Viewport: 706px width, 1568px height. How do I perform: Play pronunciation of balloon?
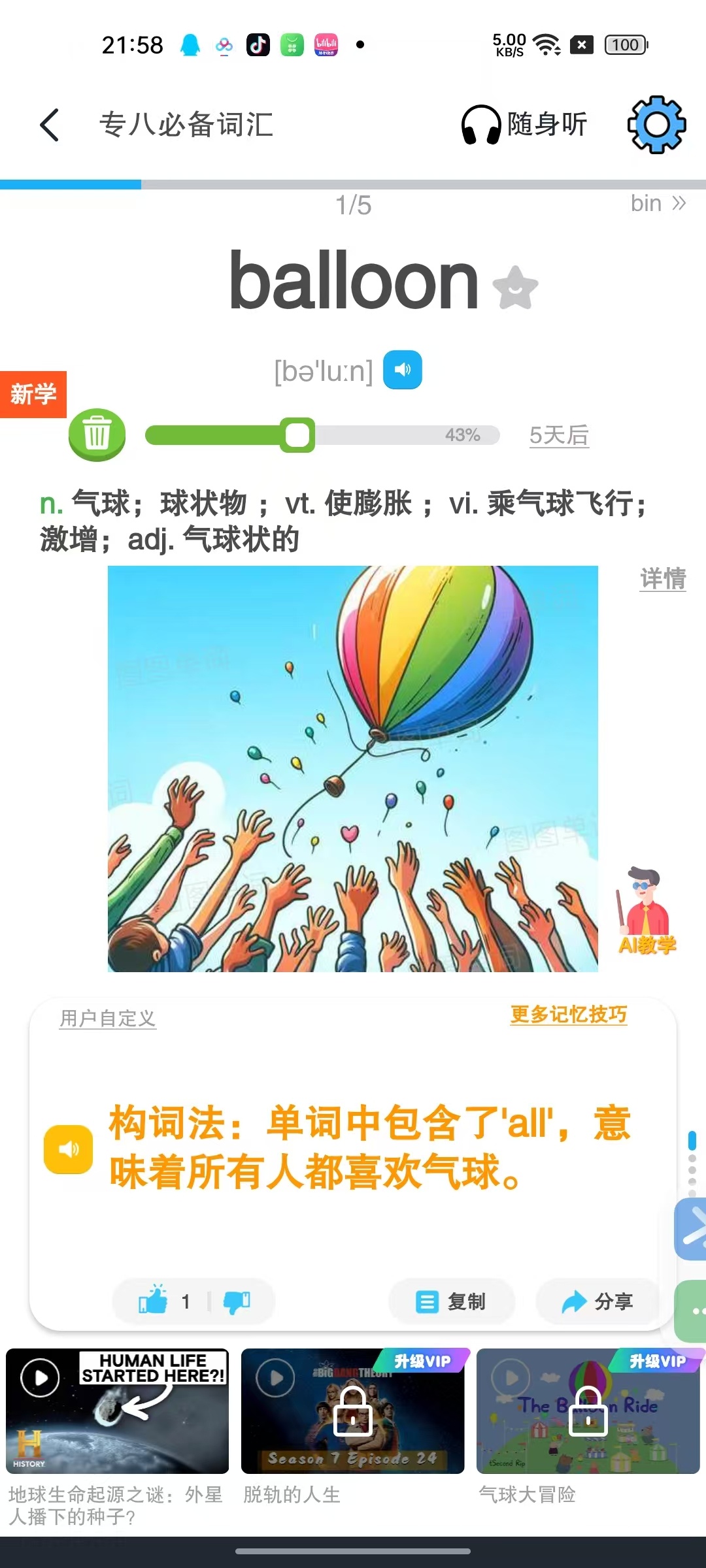[402, 370]
